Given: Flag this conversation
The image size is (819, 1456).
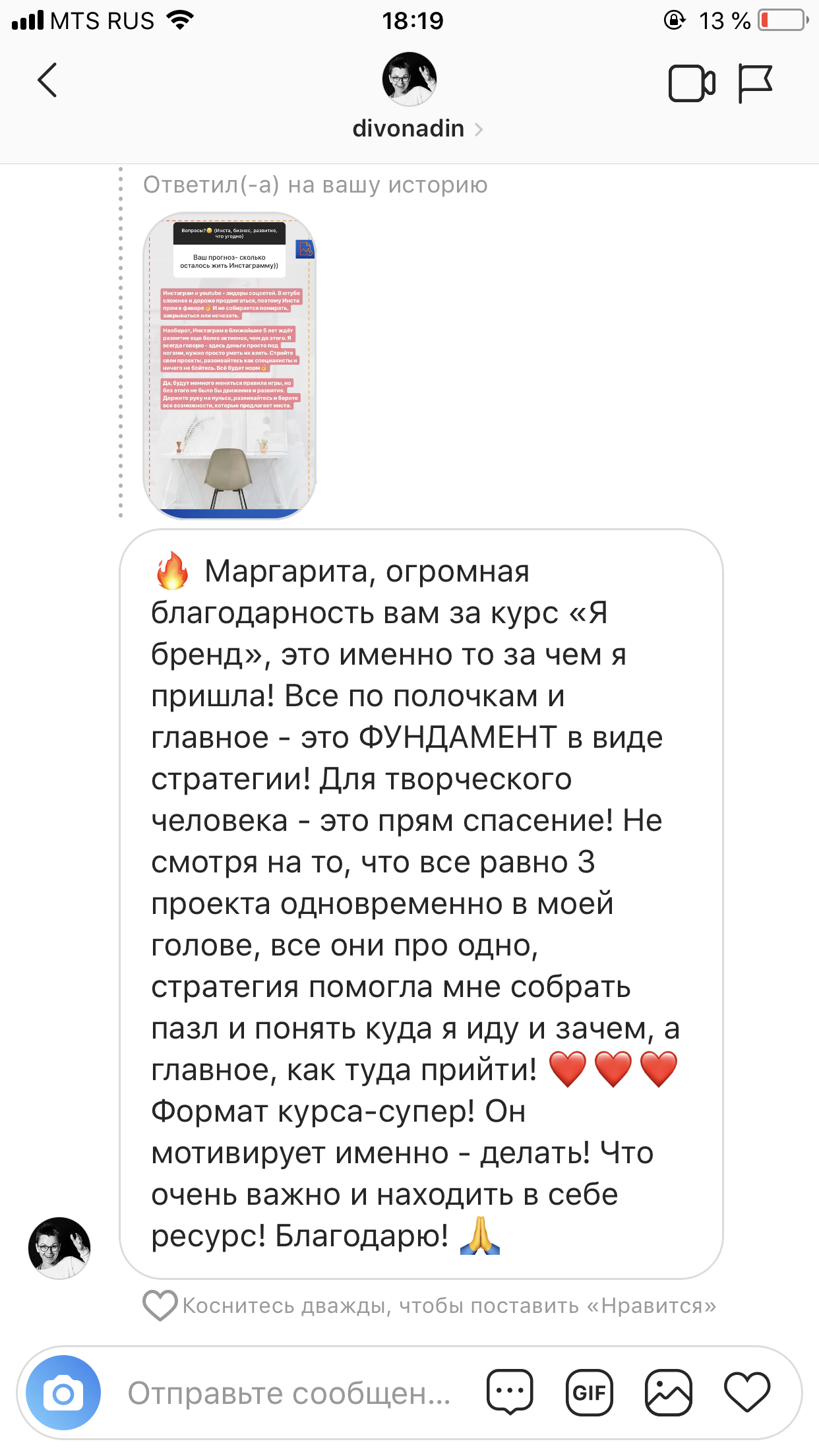Looking at the screenshot, I should pyautogui.click(x=754, y=83).
